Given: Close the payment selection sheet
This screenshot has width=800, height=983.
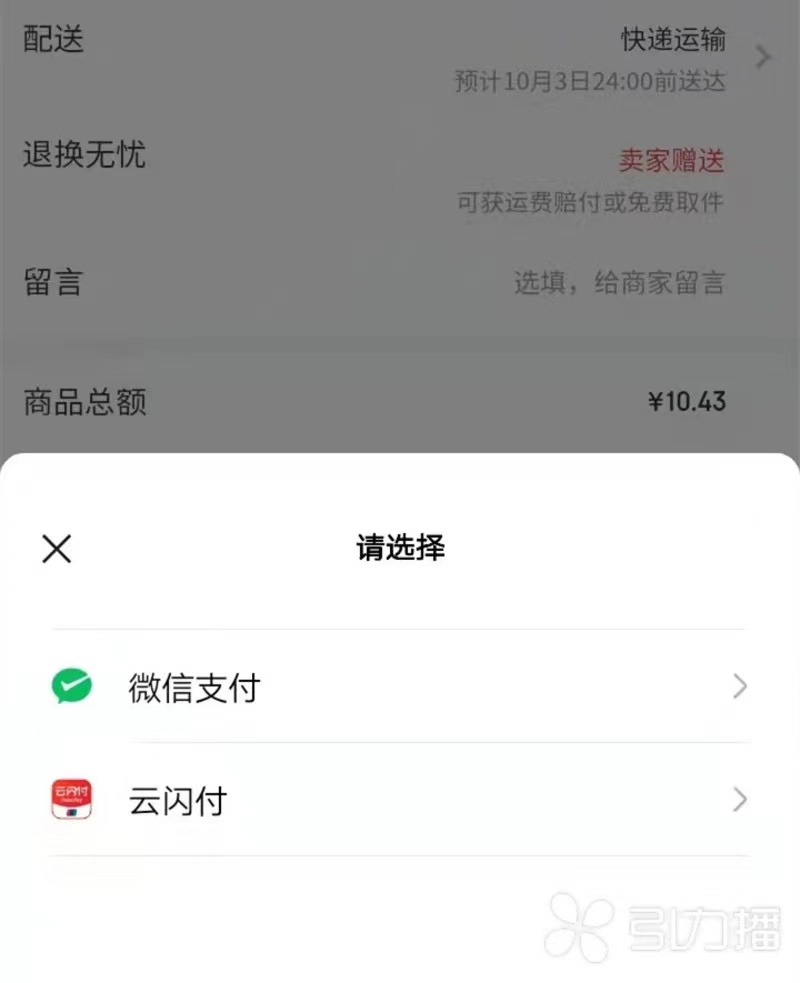Looking at the screenshot, I should (x=57, y=548).
